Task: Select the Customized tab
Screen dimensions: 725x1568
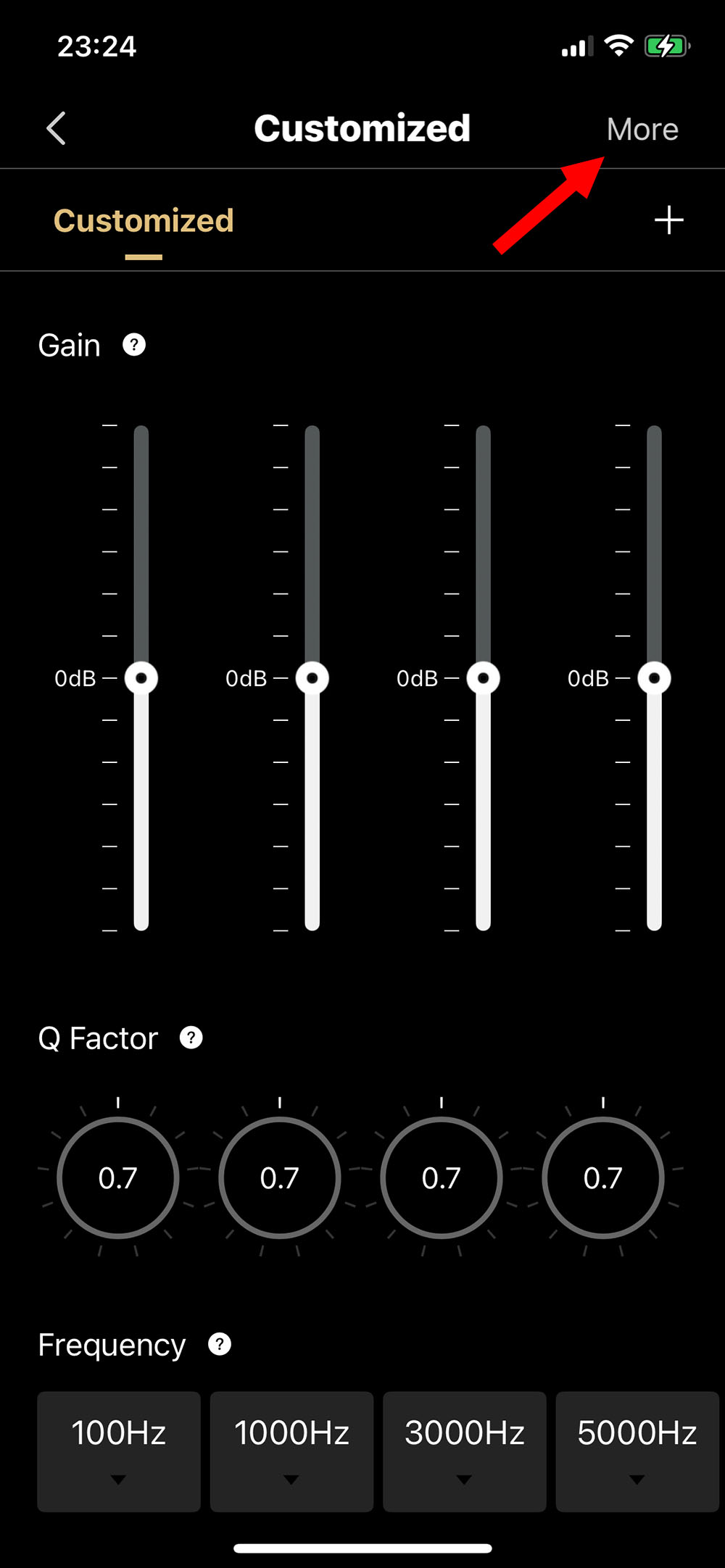Action: coord(144,221)
